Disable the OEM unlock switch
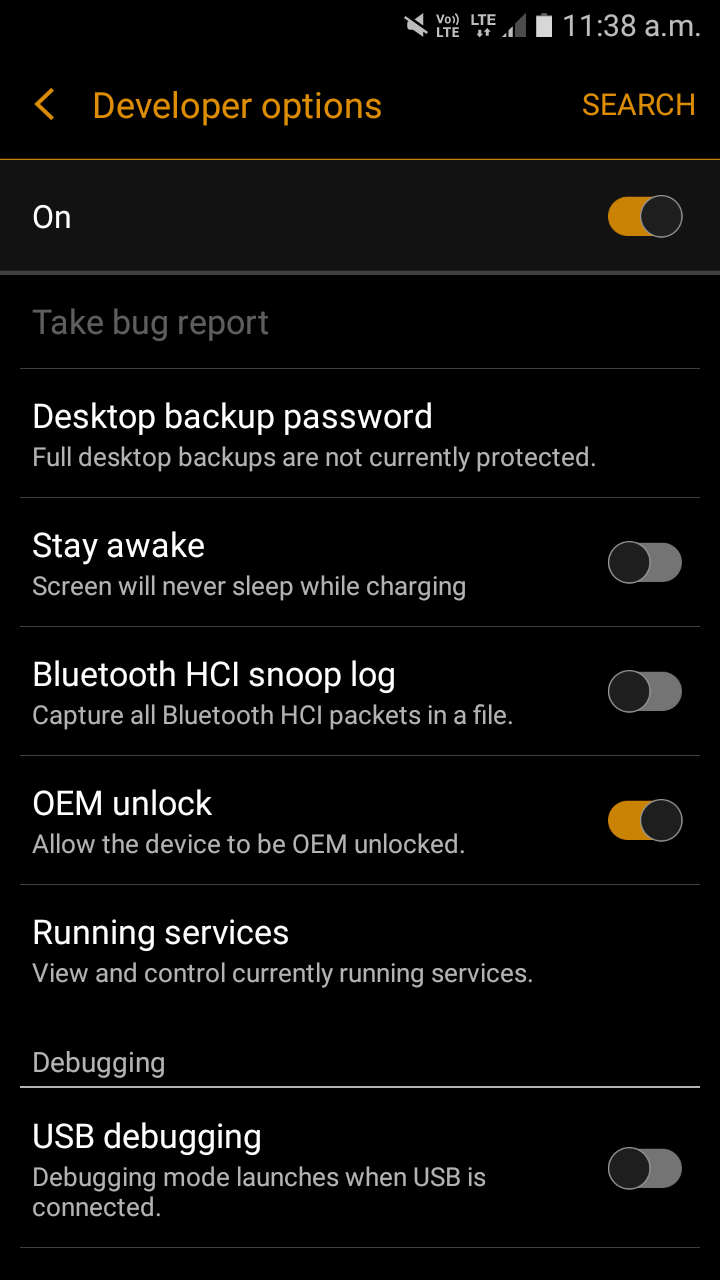This screenshot has height=1280, width=720. (645, 821)
